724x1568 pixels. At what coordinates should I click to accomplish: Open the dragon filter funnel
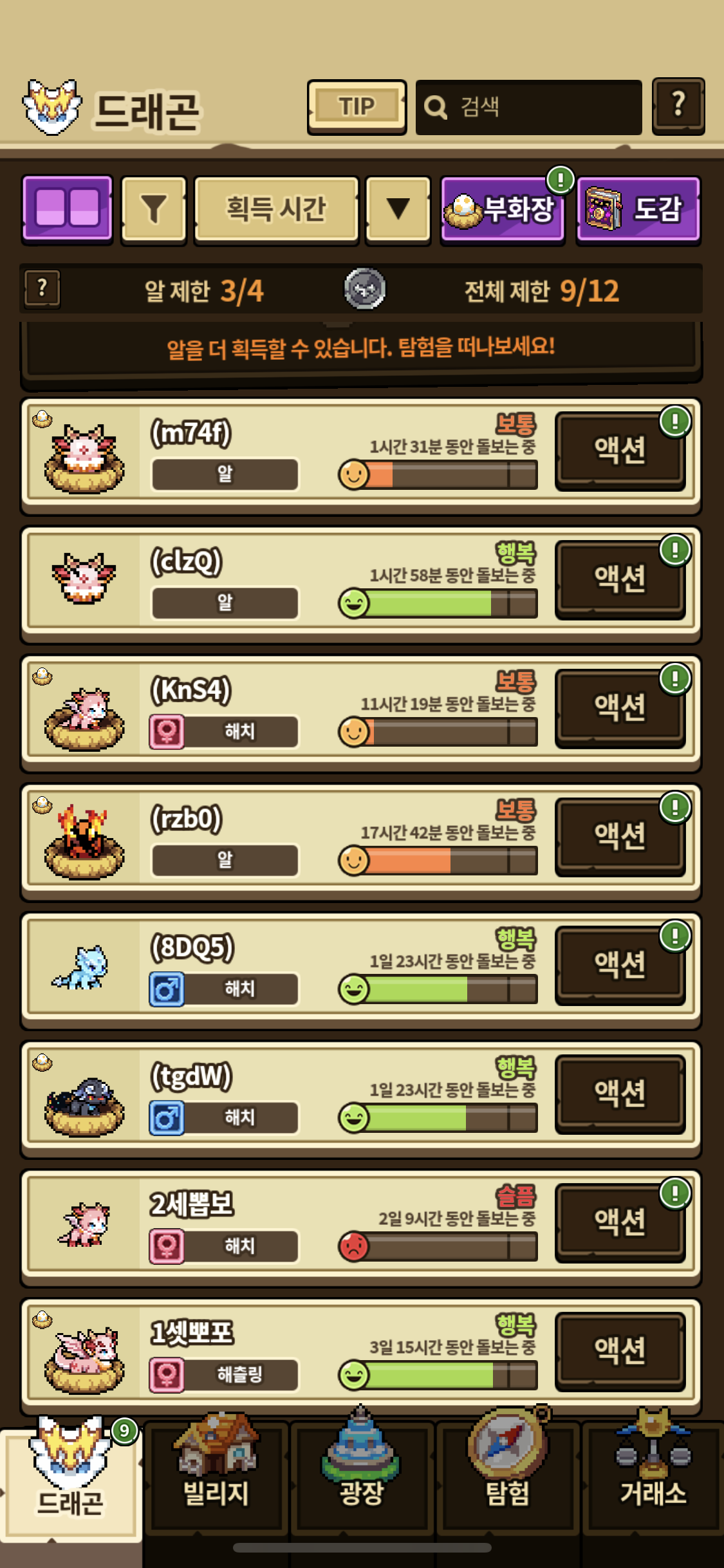(x=154, y=210)
